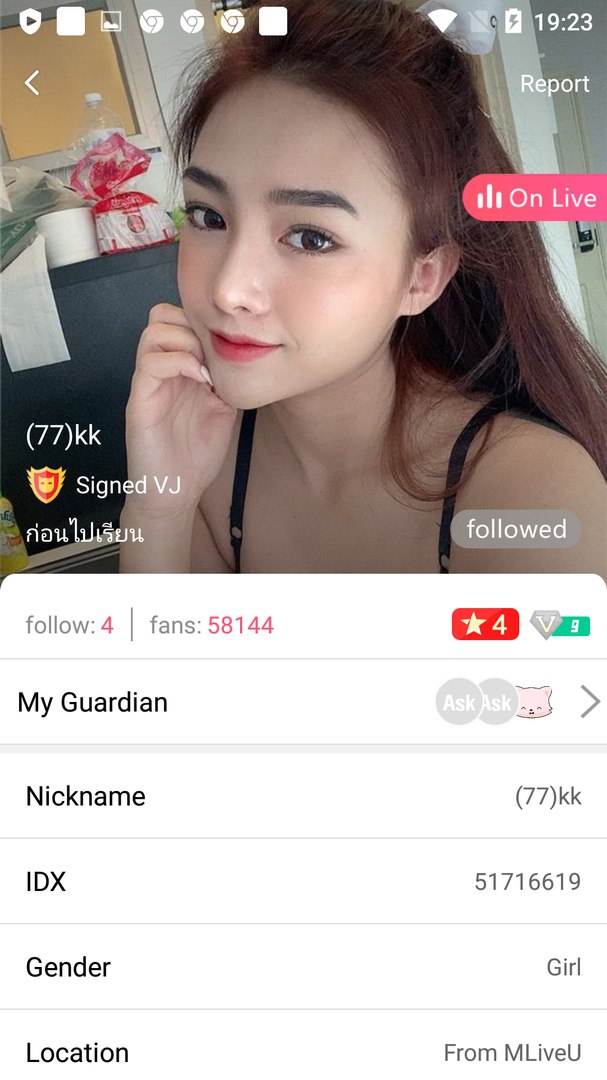The width and height of the screenshot is (607, 1080).
Task: Join the On Live broadcast
Action: pos(536,198)
